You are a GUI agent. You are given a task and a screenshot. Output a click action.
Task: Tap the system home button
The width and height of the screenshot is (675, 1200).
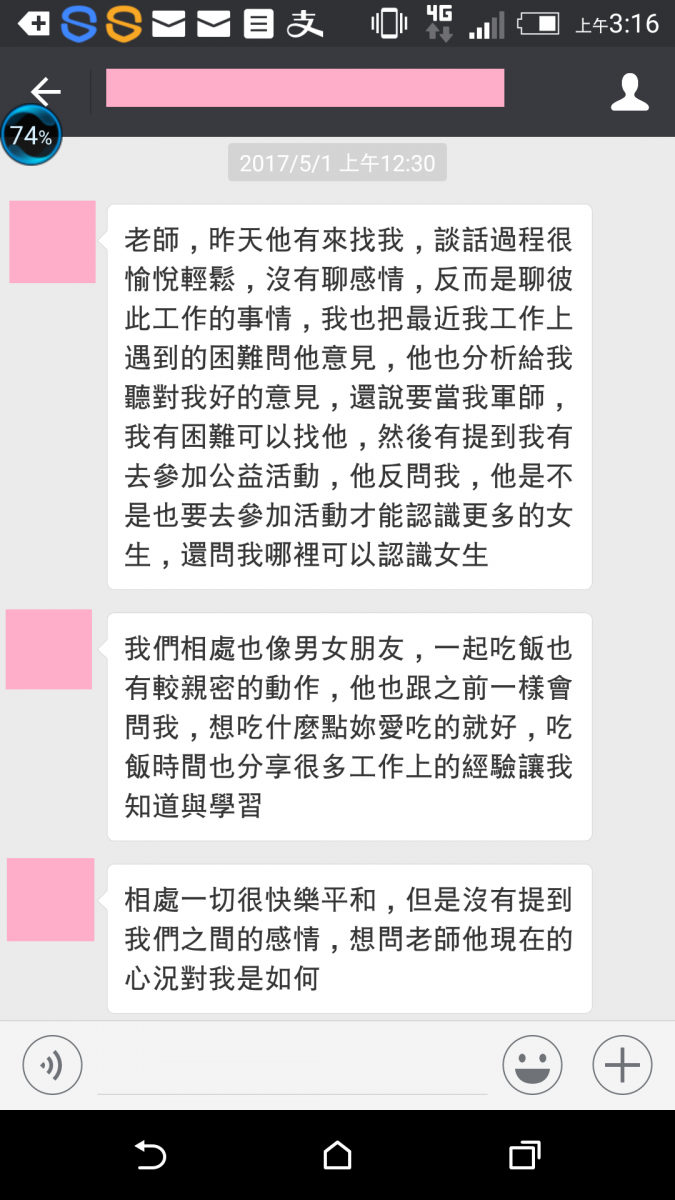pos(337,1156)
